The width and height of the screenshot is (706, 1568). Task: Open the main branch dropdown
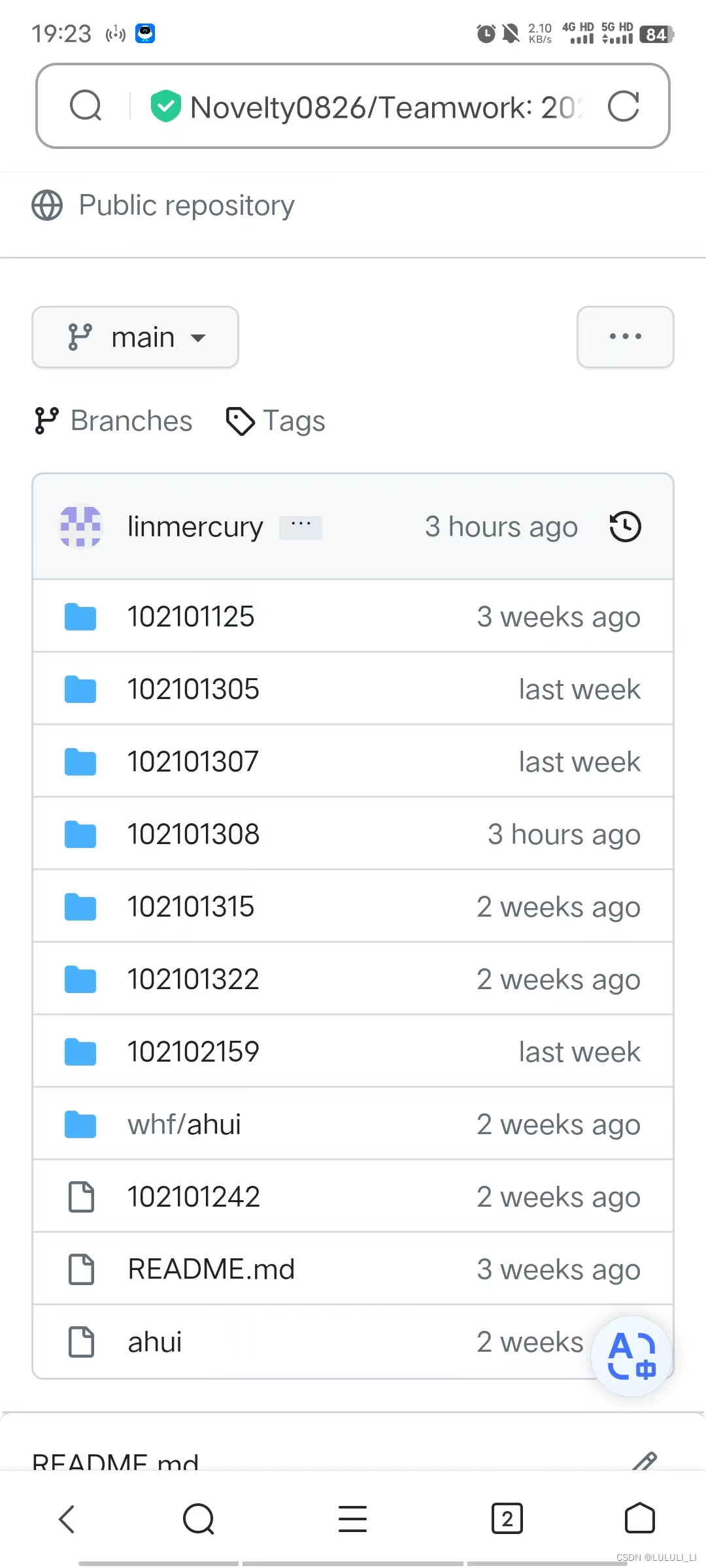coord(135,337)
